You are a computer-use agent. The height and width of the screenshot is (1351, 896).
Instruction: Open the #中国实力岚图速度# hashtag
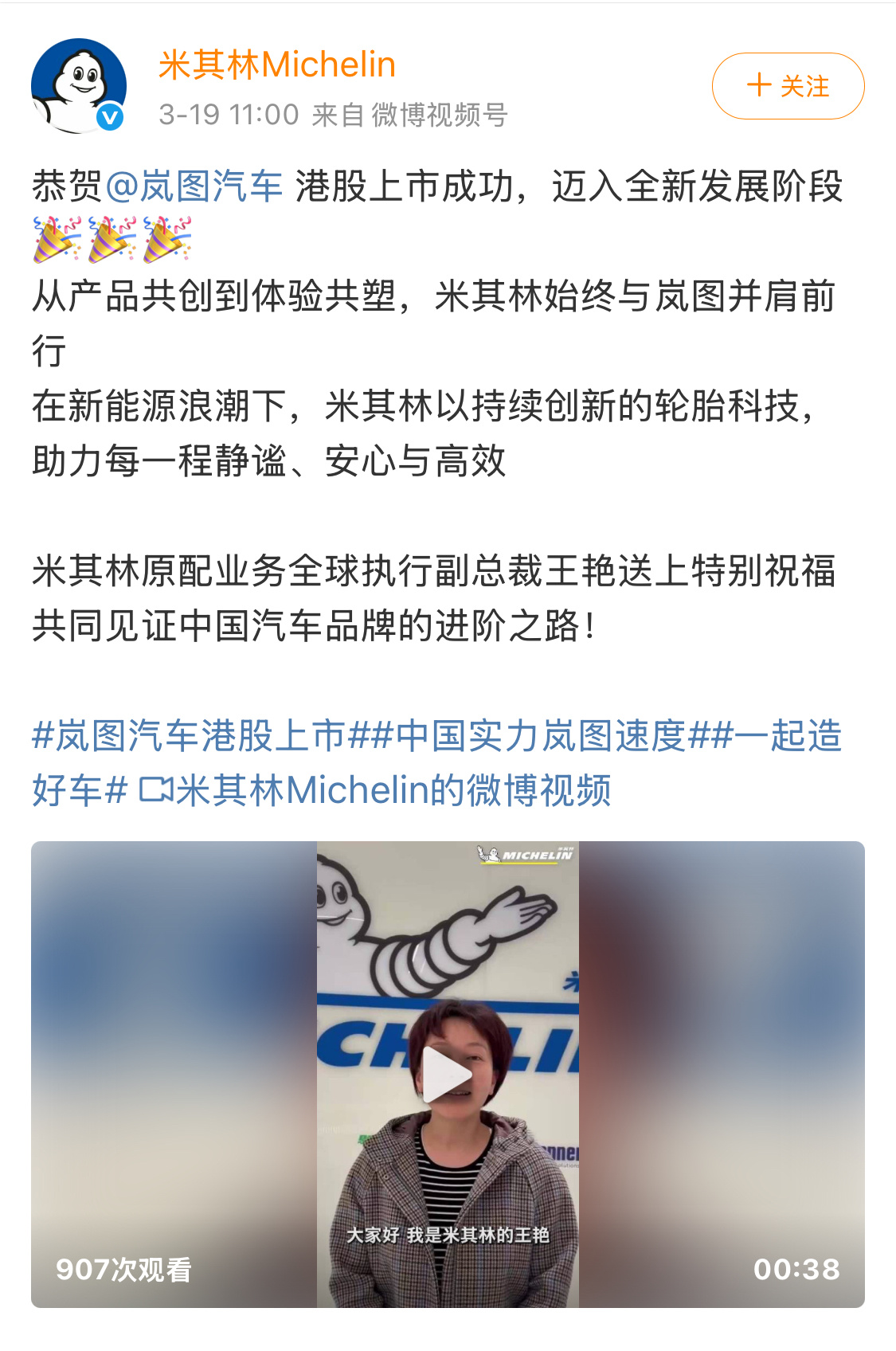tap(541, 735)
